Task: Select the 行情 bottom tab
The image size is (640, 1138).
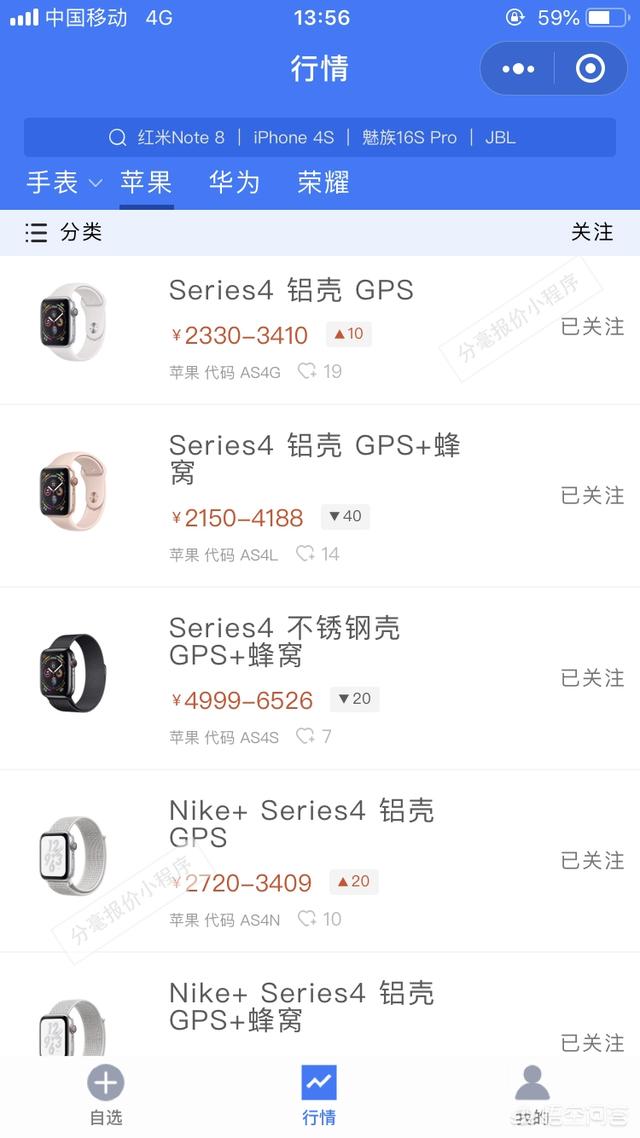Action: pos(319,1096)
